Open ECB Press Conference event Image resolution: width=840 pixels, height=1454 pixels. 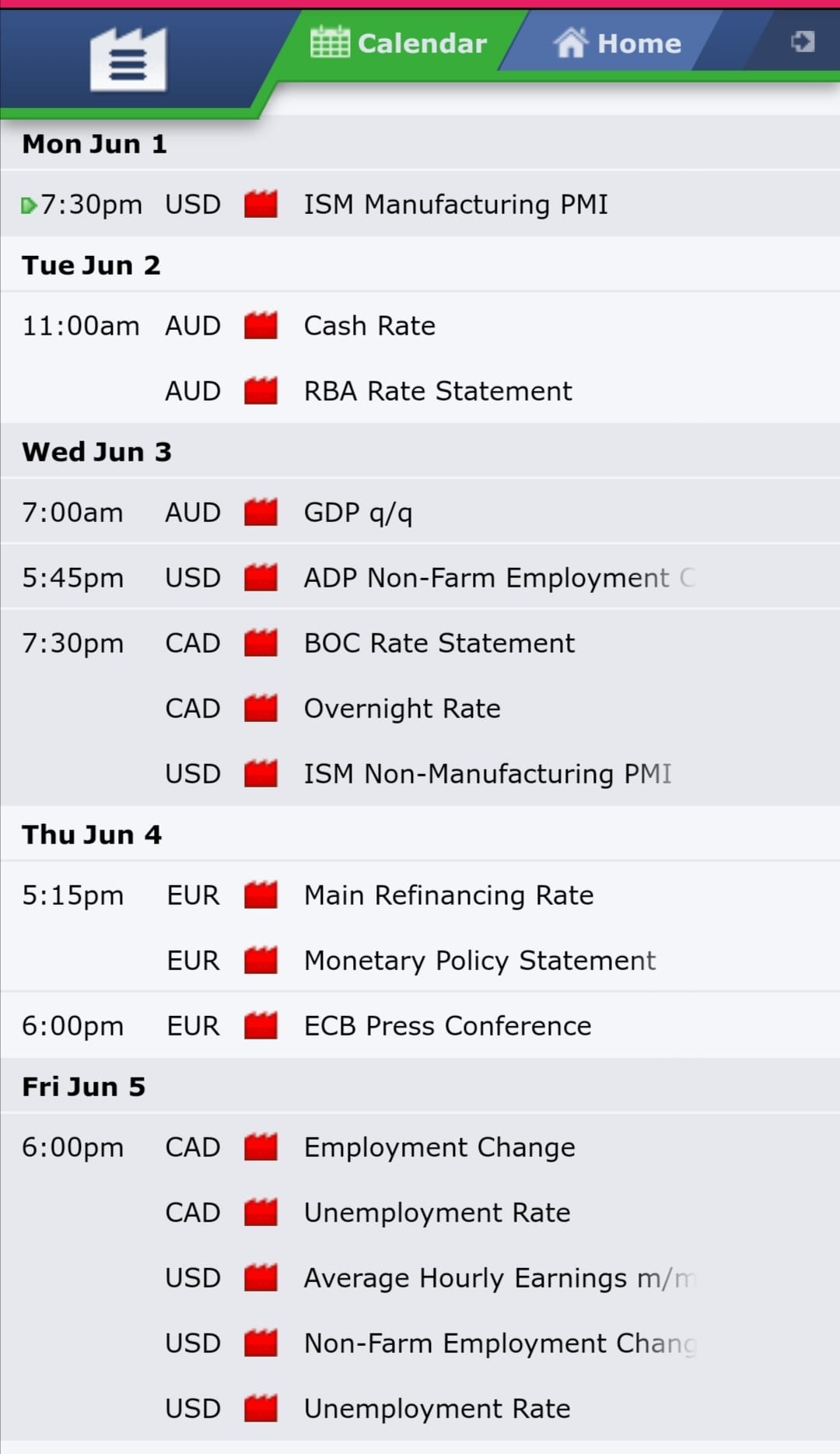[x=420, y=1026]
